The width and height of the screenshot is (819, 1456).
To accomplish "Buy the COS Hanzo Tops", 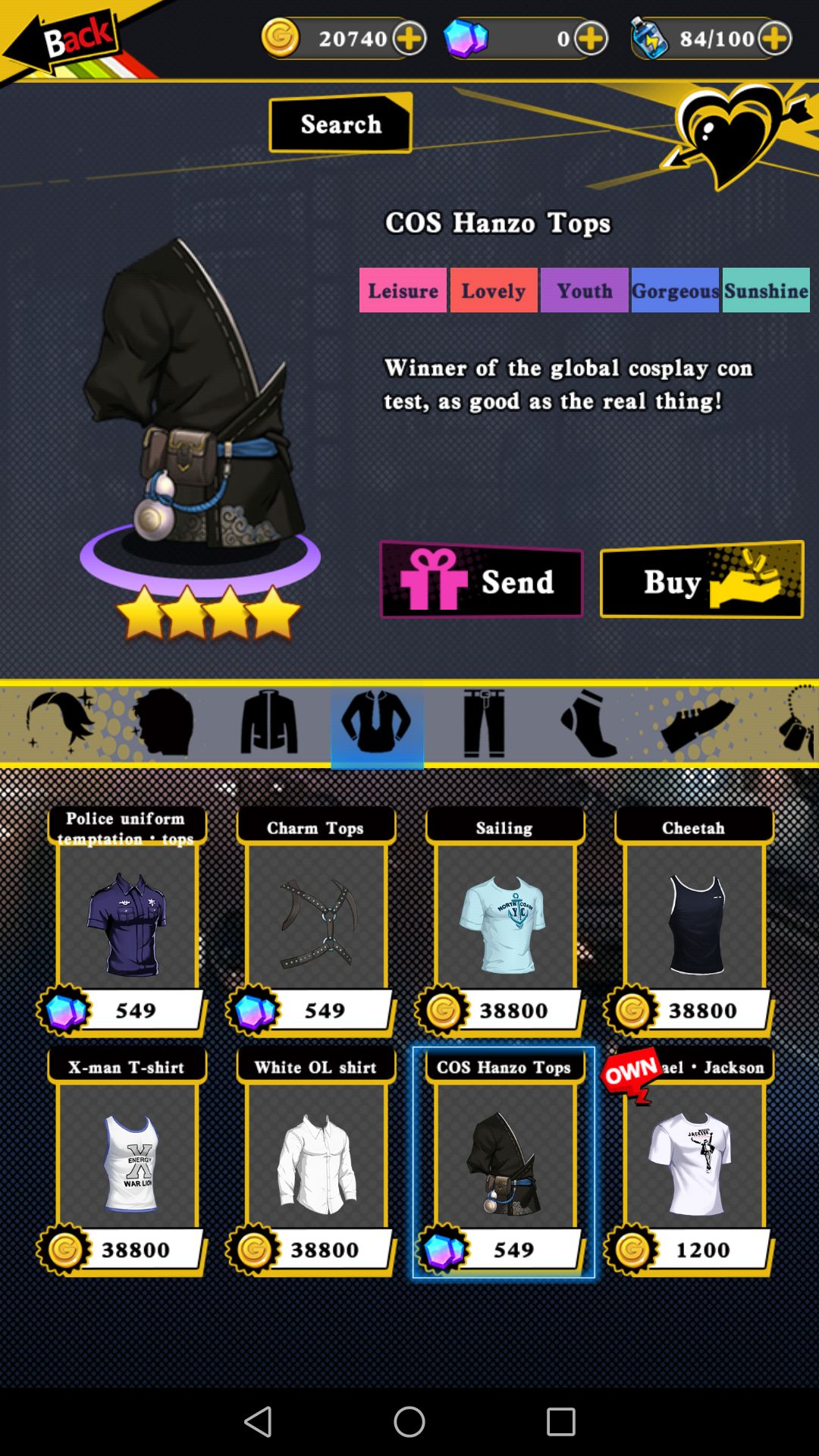I will point(701,581).
